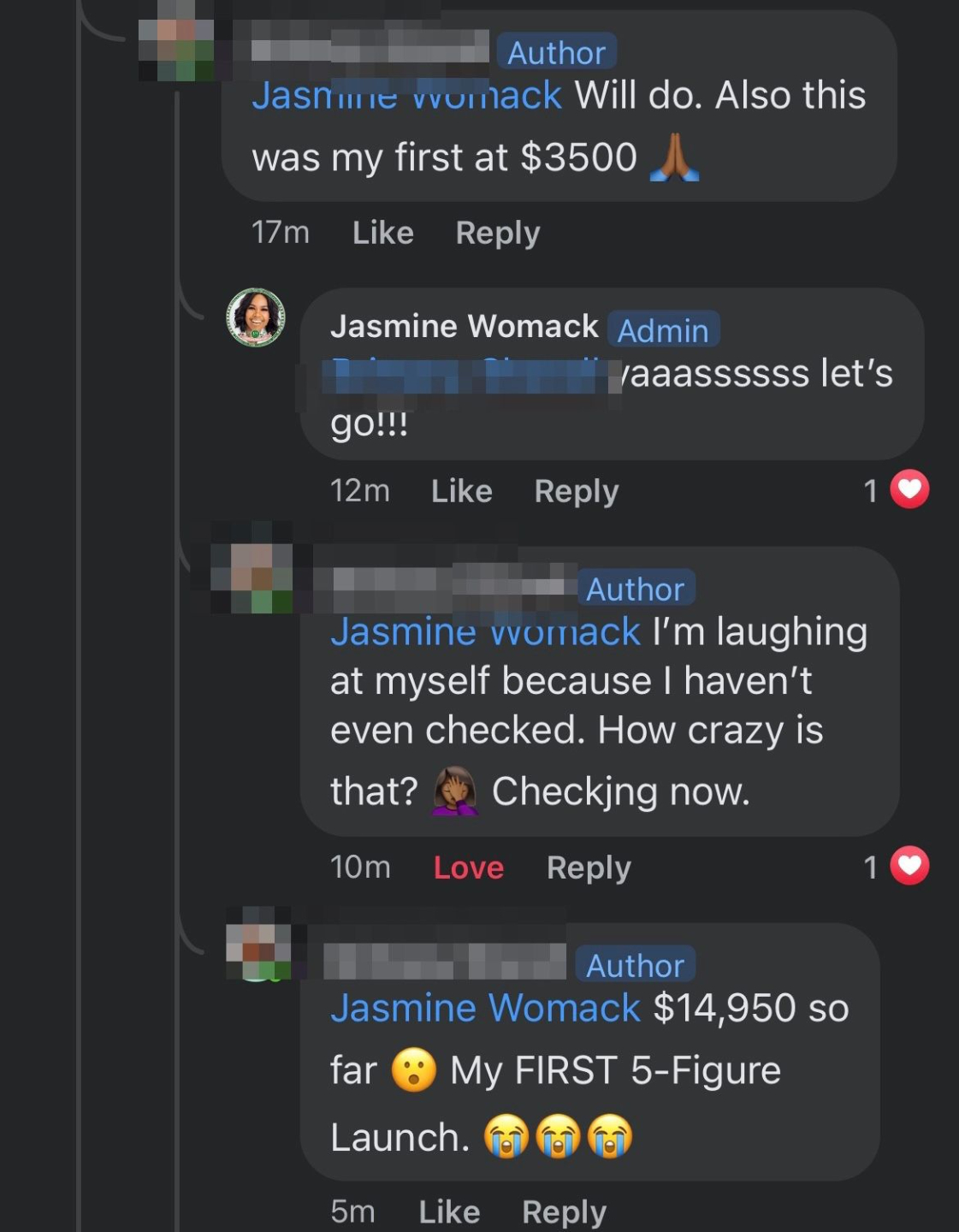The height and width of the screenshot is (1232, 959).
Task: Reply to Jasmine Womack's 12m comment
Action: (576, 491)
